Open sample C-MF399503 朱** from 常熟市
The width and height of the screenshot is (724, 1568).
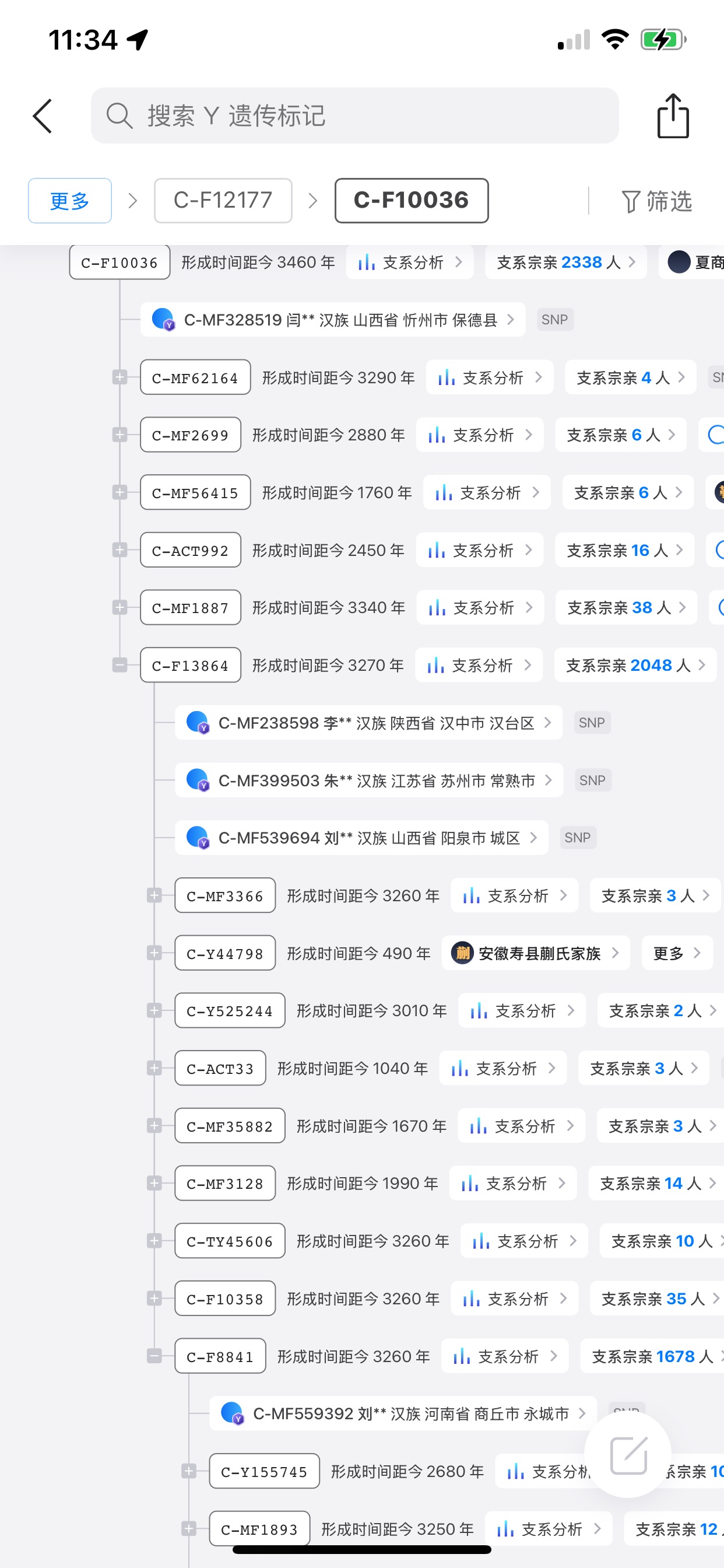pyautogui.click(x=370, y=780)
